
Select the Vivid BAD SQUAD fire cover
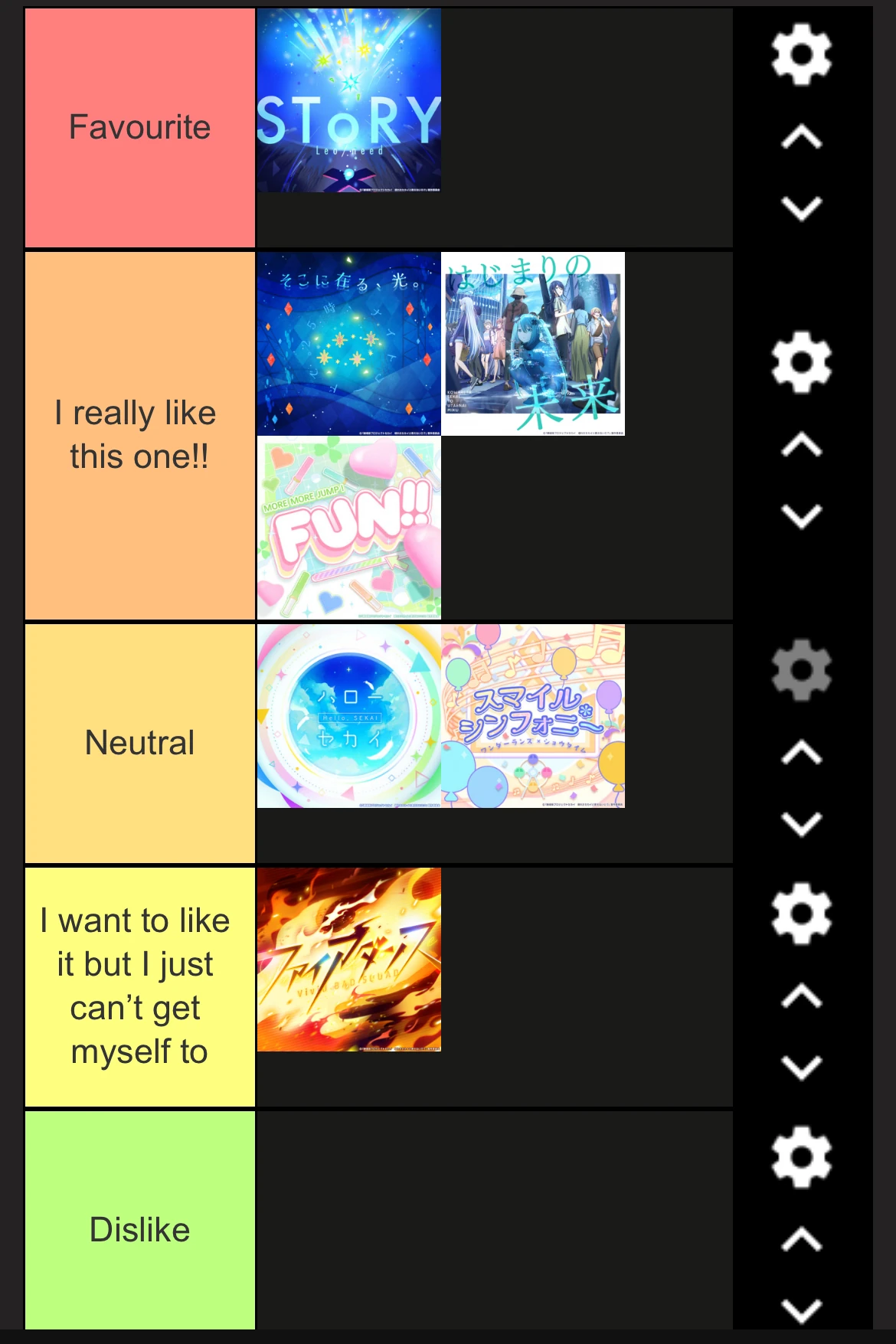click(x=349, y=960)
